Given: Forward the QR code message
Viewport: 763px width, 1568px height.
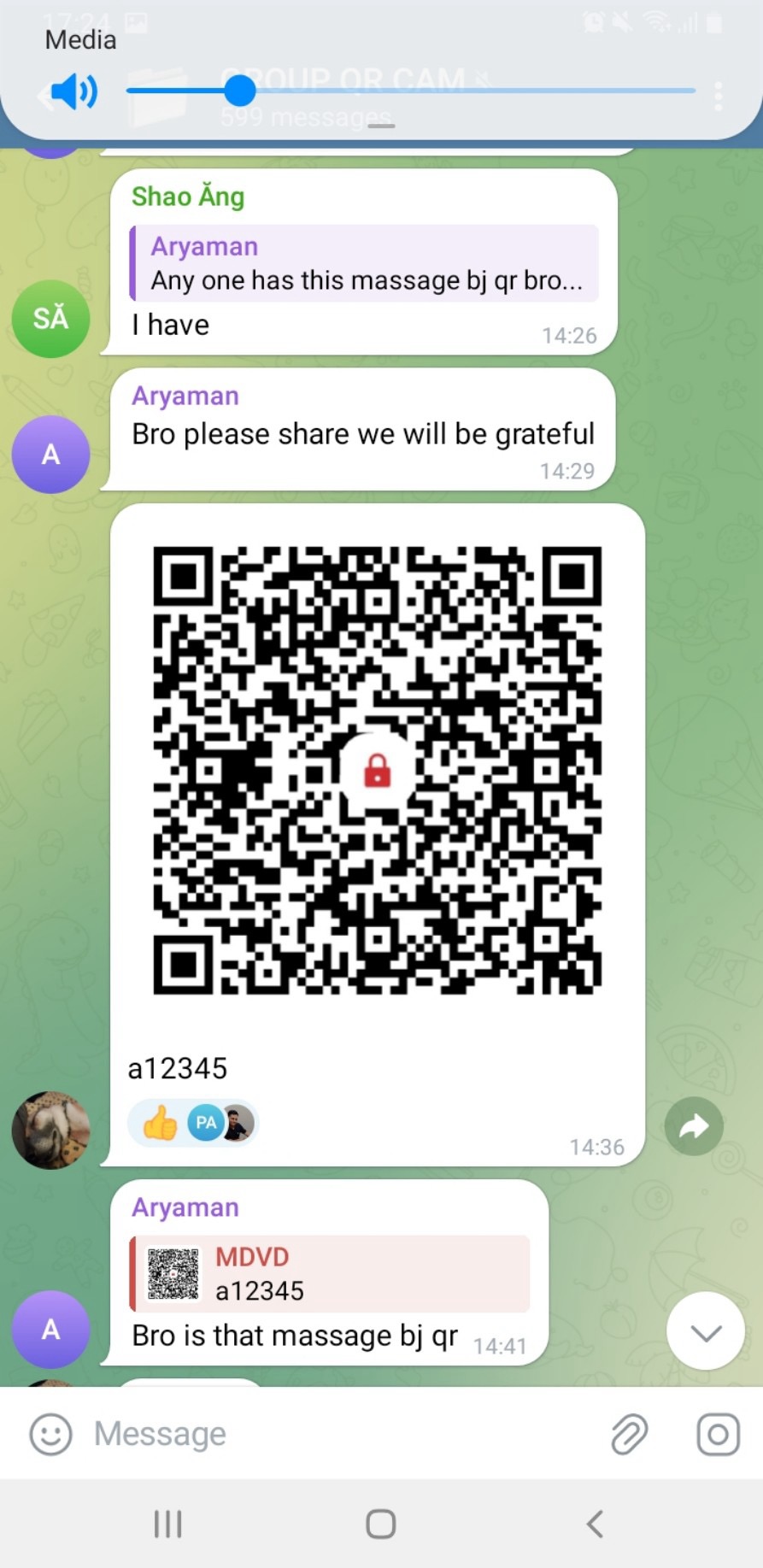Looking at the screenshot, I should [693, 1126].
